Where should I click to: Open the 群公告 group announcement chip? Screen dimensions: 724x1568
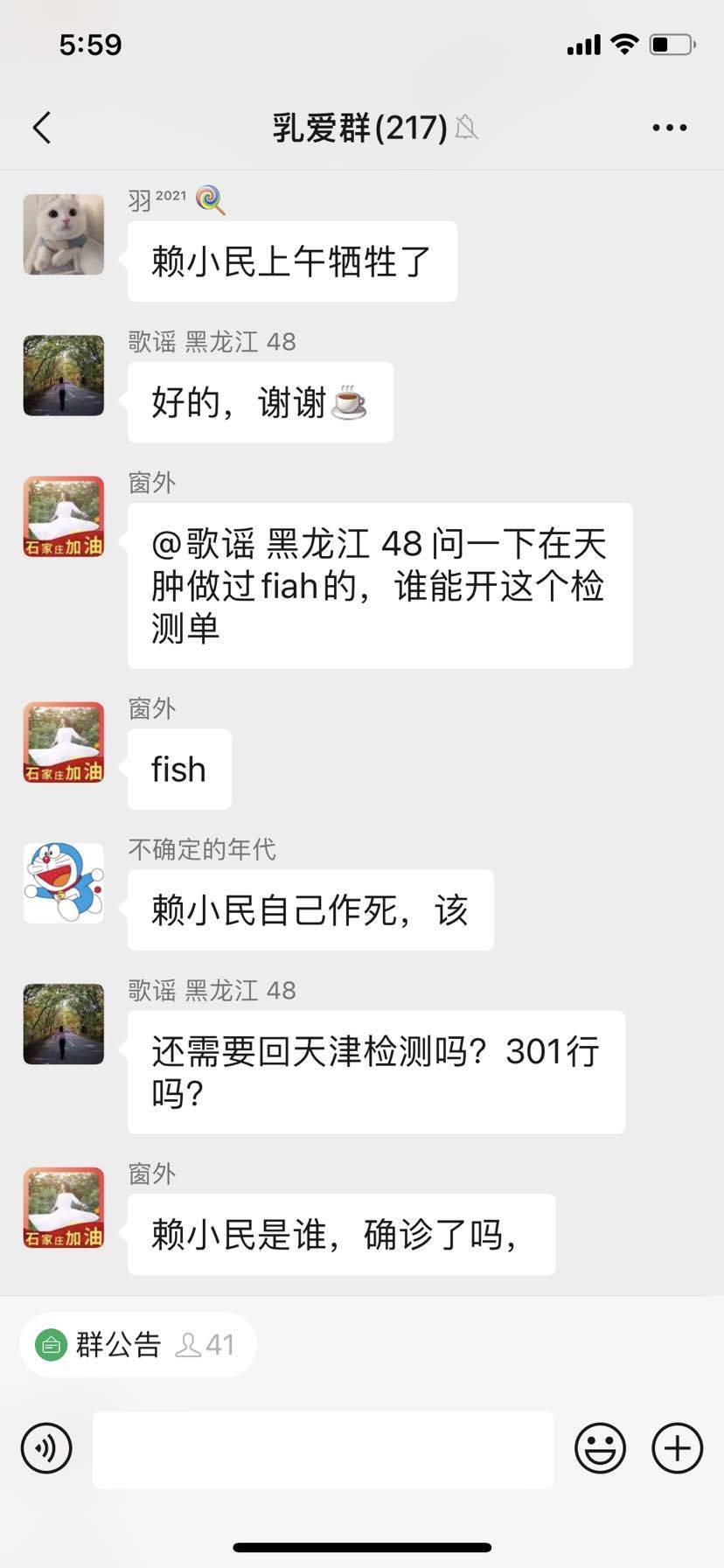[137, 1344]
